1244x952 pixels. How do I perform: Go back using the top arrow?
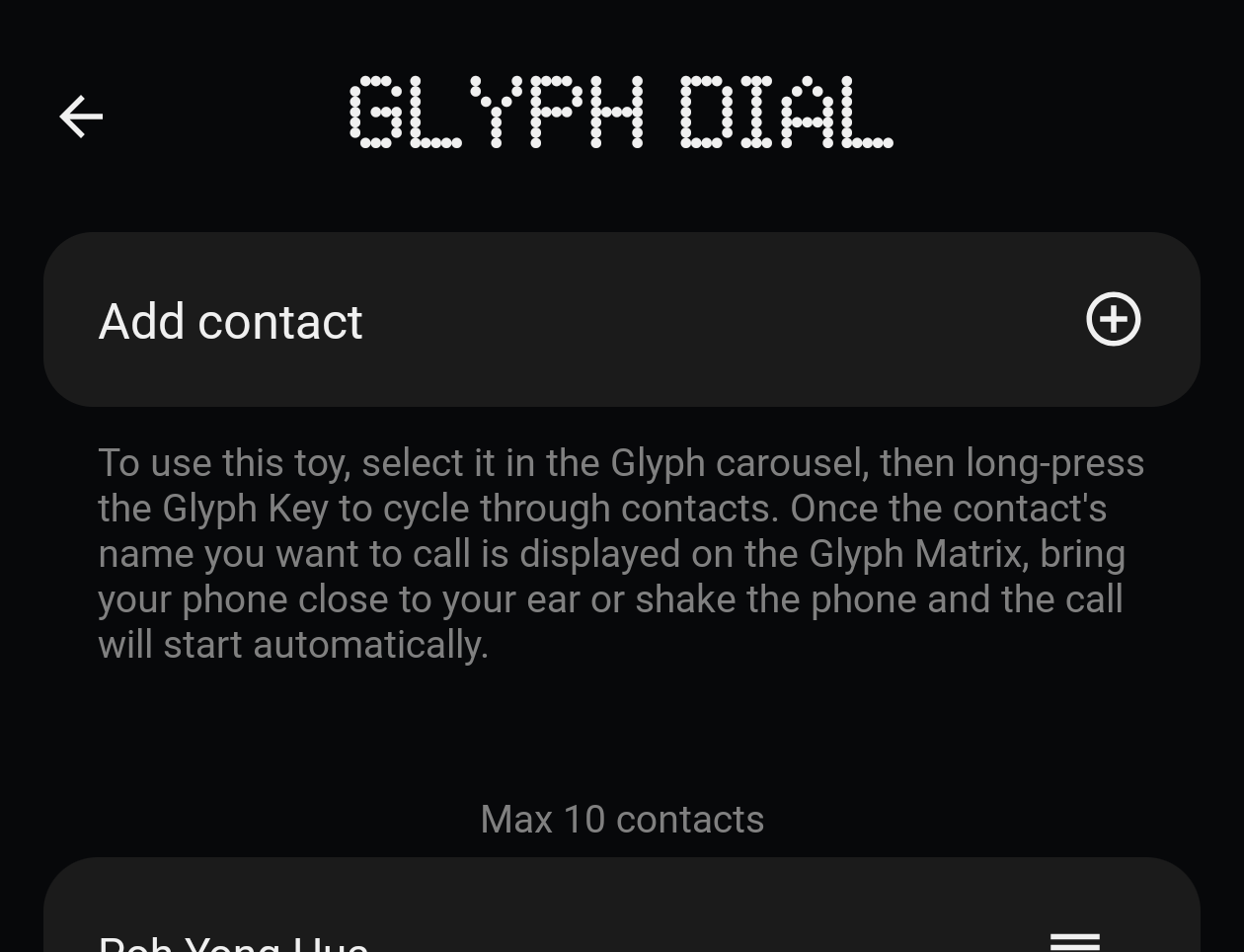(x=81, y=117)
